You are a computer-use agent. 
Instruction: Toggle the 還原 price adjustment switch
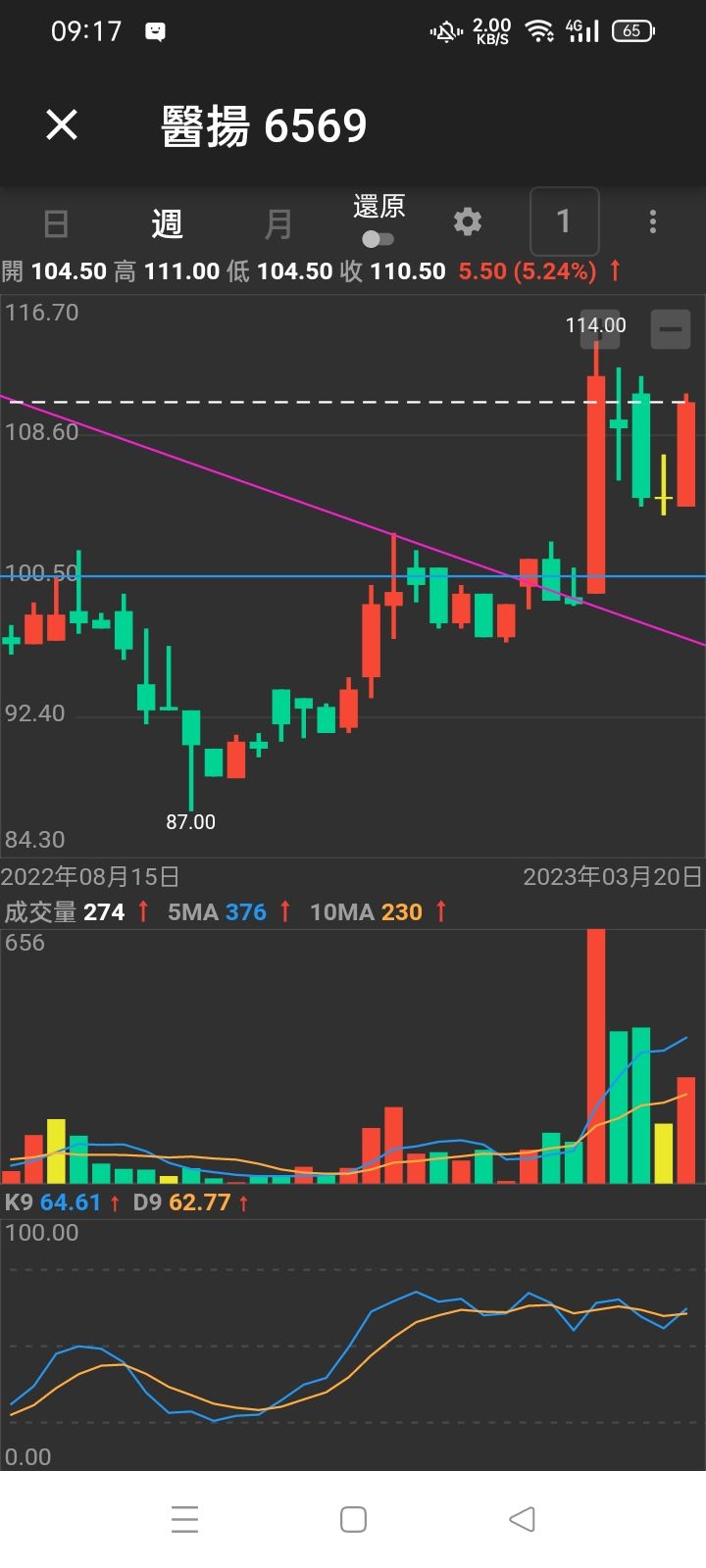pos(378,238)
